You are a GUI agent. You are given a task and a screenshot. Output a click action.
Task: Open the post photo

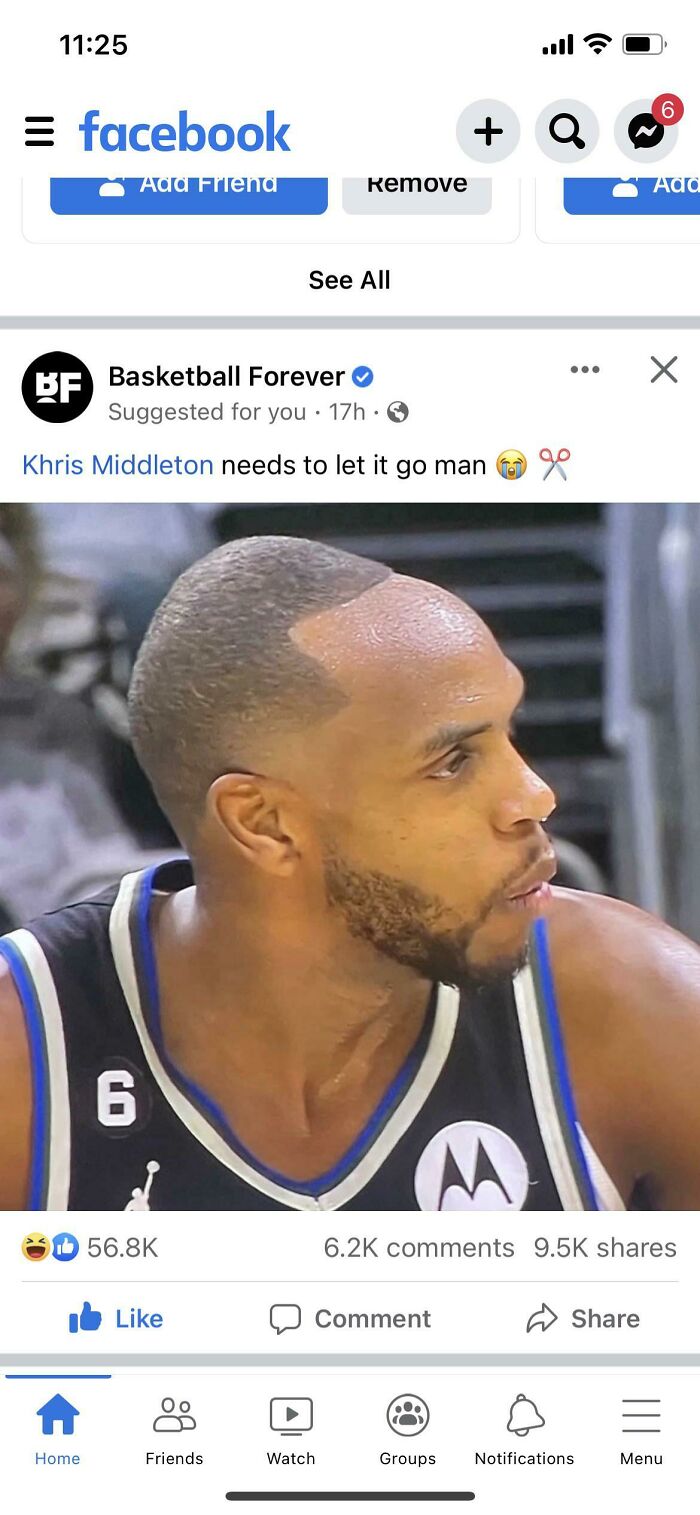tap(350, 855)
